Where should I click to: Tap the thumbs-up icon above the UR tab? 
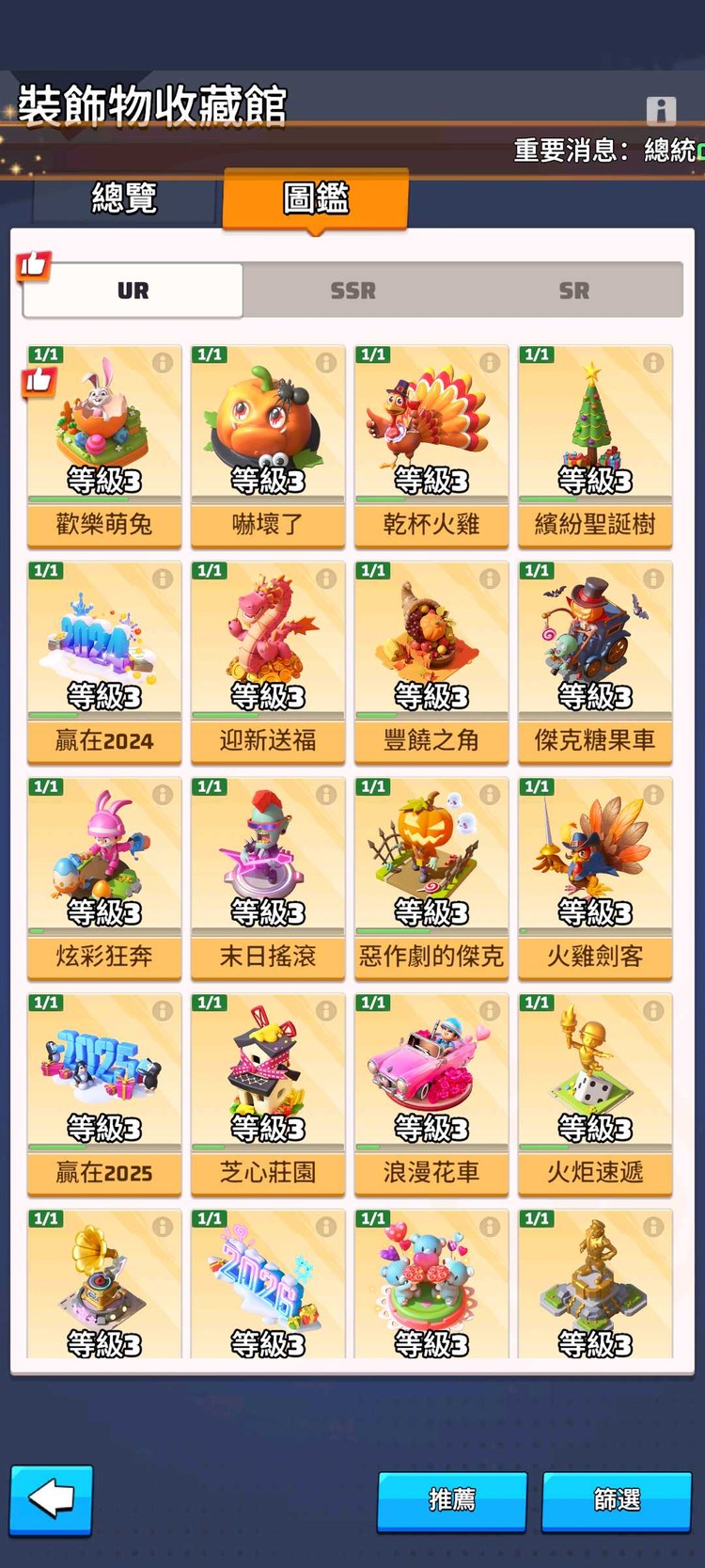tap(34, 266)
